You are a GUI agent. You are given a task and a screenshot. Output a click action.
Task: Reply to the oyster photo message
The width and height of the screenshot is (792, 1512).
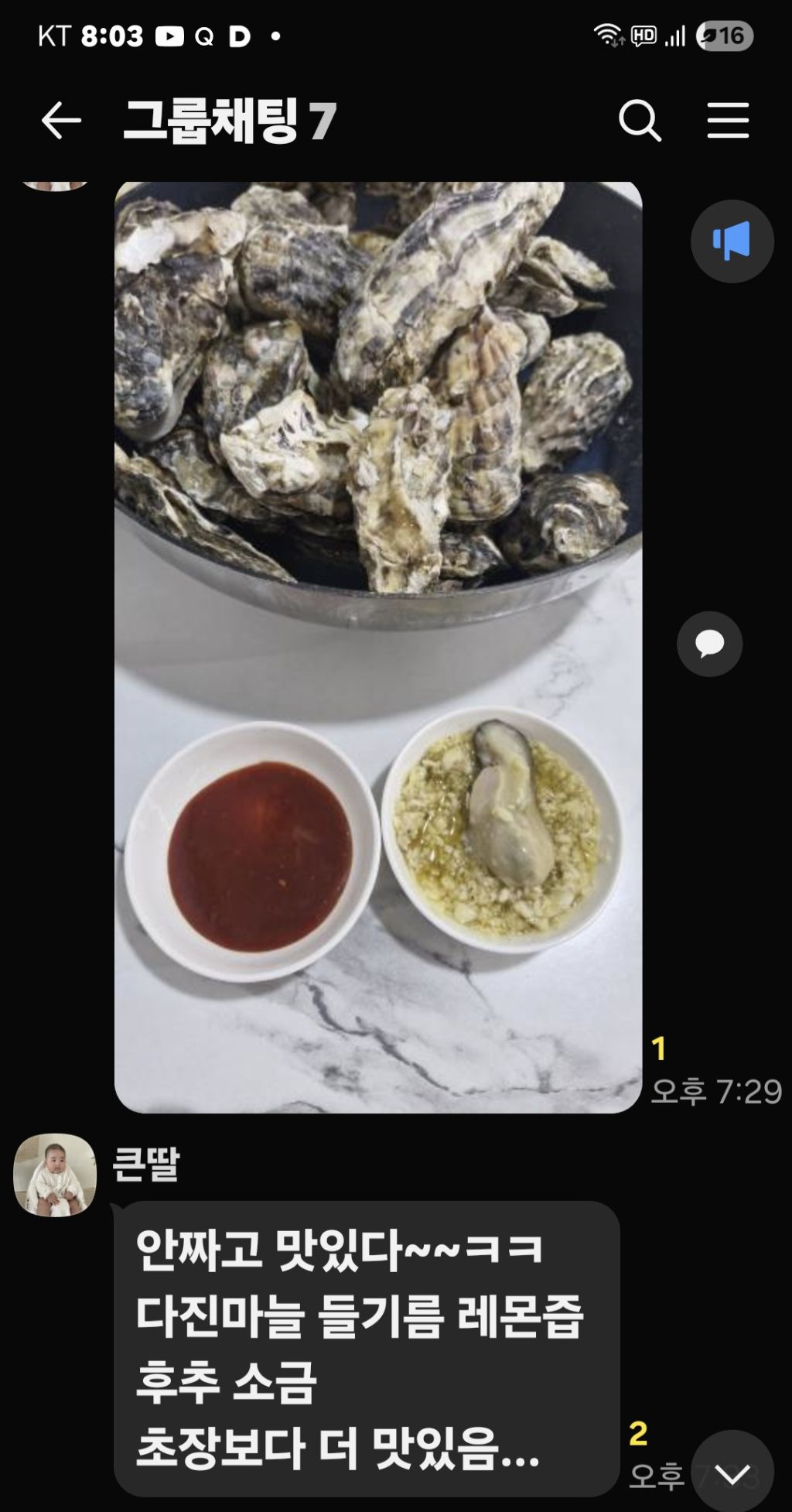pos(709,644)
